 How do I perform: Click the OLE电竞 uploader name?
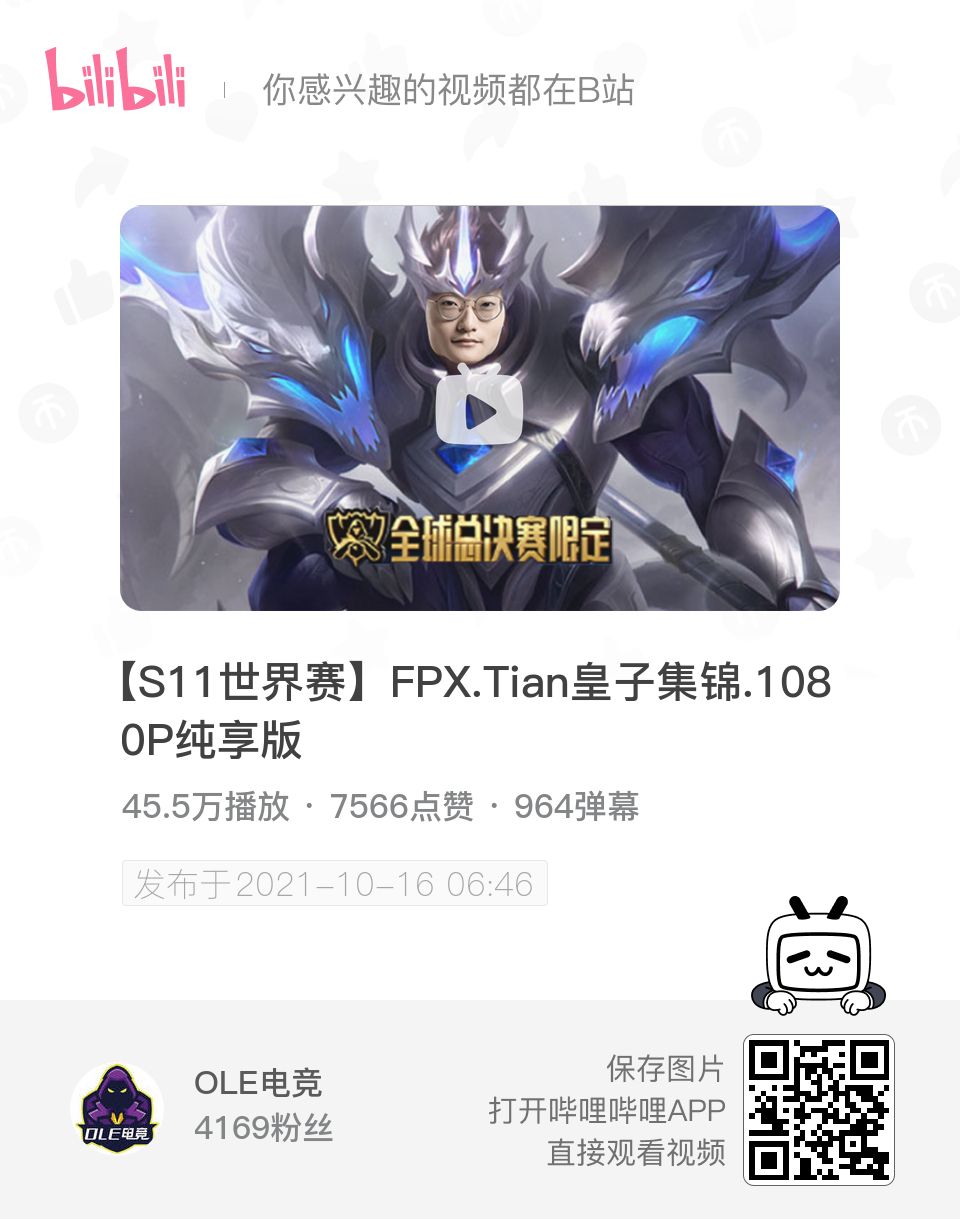coord(262,1085)
